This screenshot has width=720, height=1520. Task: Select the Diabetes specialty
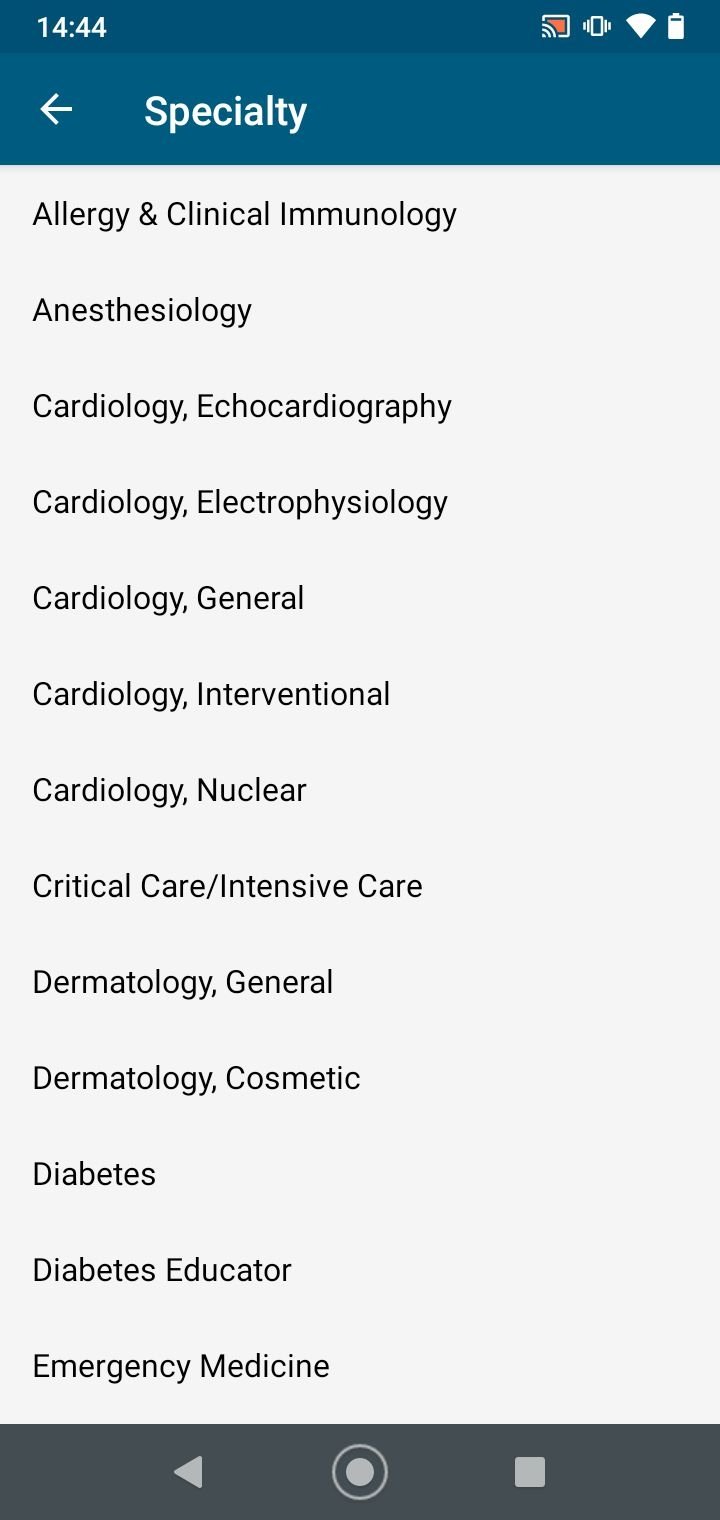360,1174
